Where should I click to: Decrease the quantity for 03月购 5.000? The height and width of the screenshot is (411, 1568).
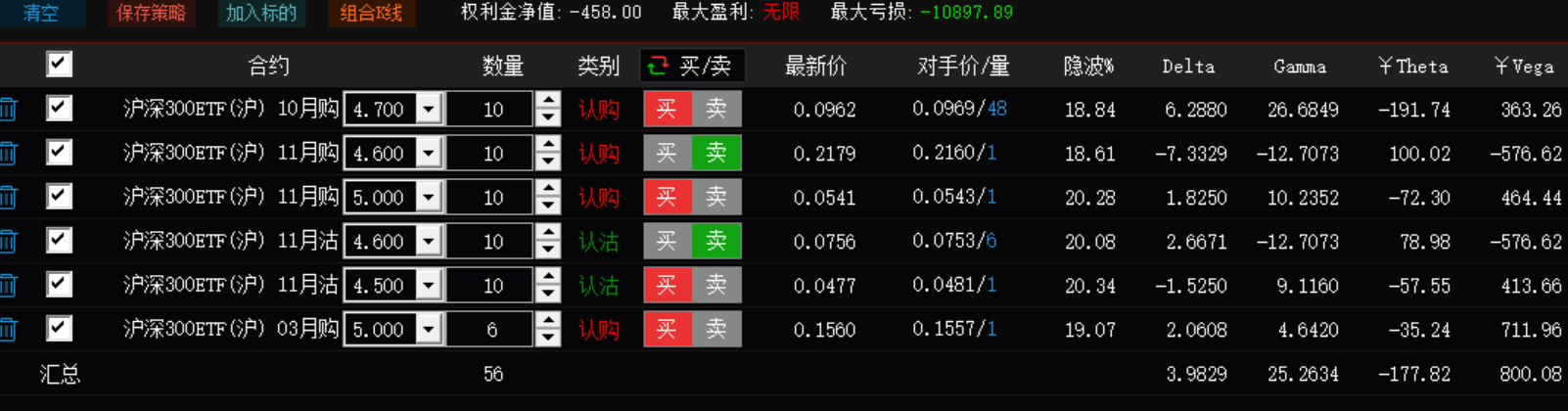548,338
